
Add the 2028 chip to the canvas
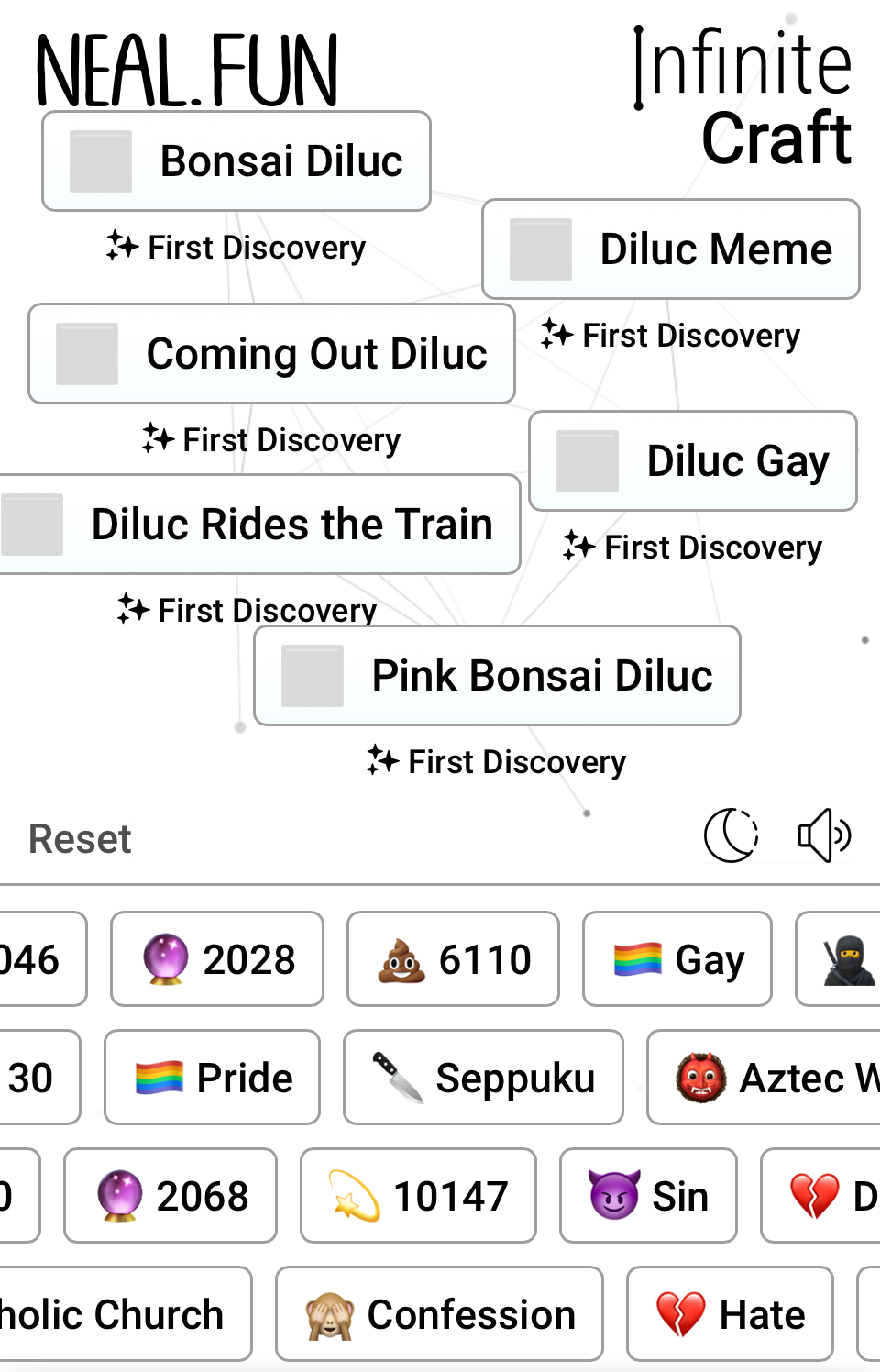point(217,959)
